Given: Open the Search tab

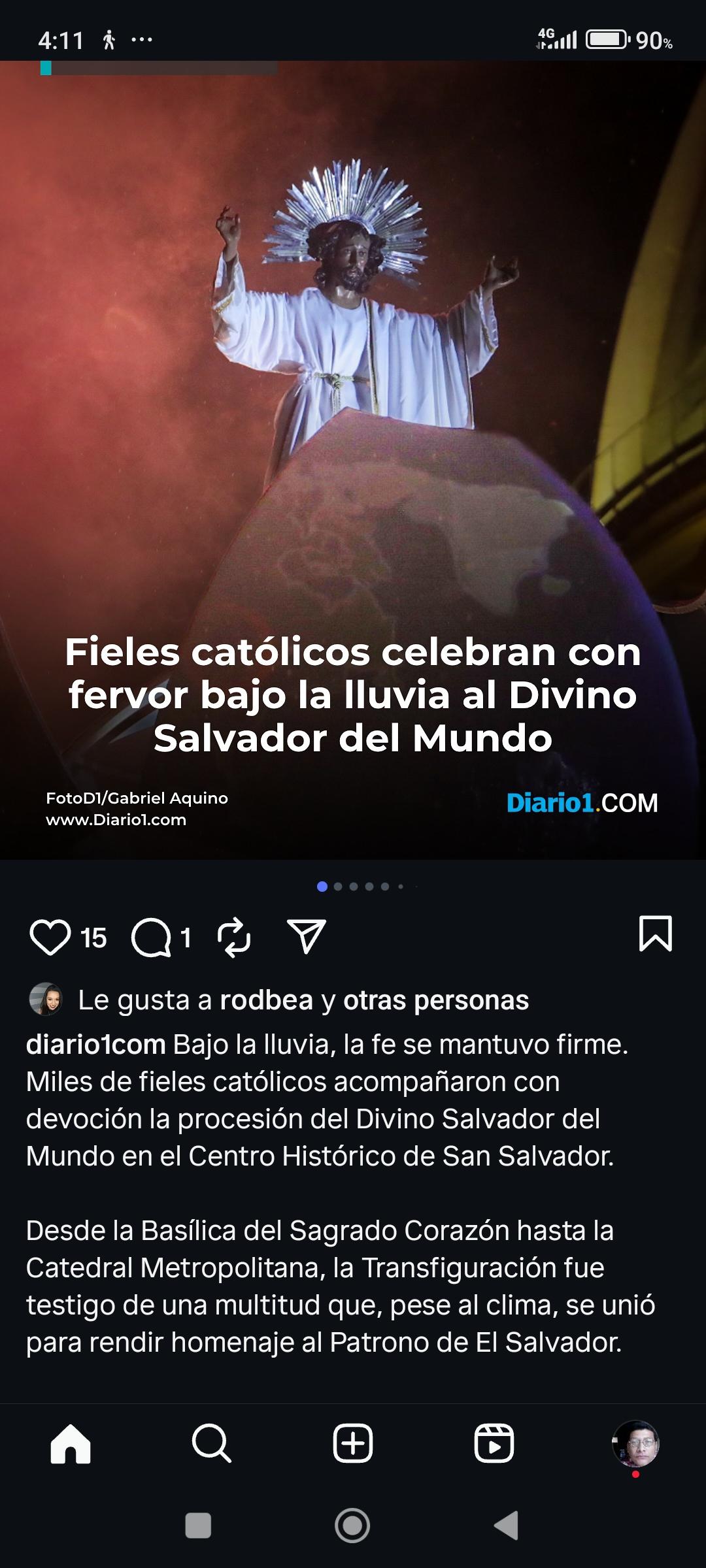Looking at the screenshot, I should tap(211, 1443).
